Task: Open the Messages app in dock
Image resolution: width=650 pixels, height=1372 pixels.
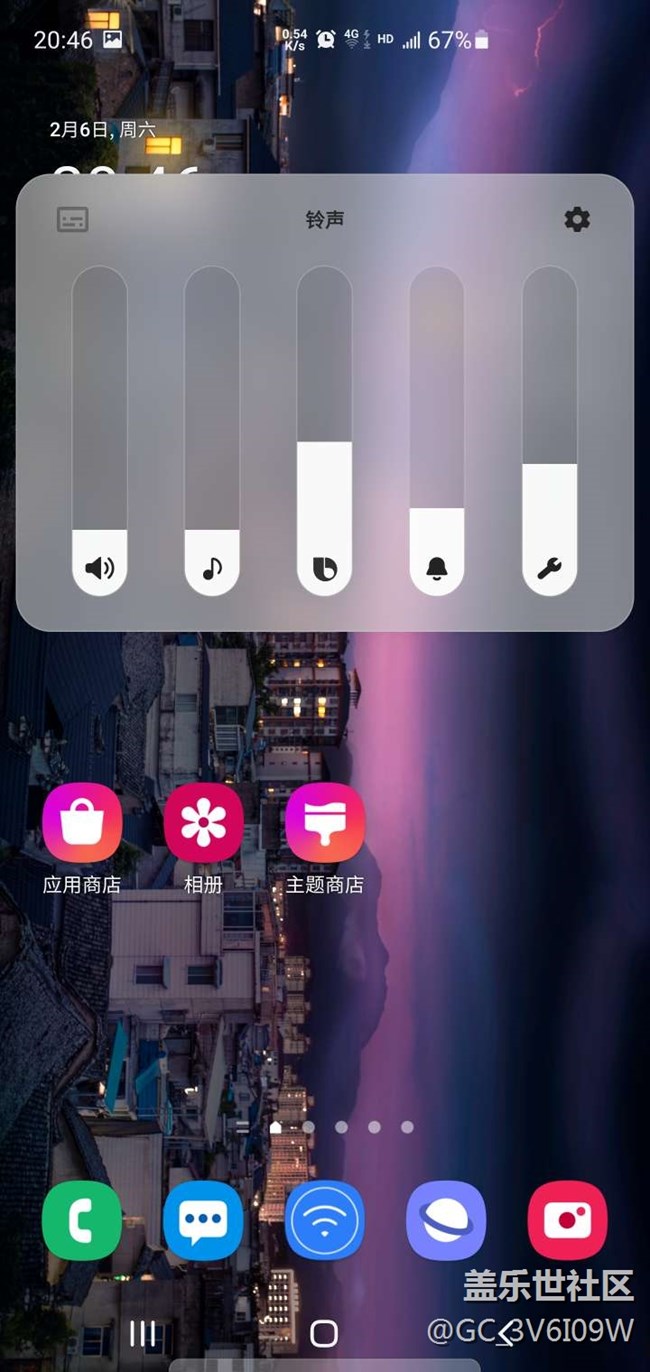Action: 203,1220
